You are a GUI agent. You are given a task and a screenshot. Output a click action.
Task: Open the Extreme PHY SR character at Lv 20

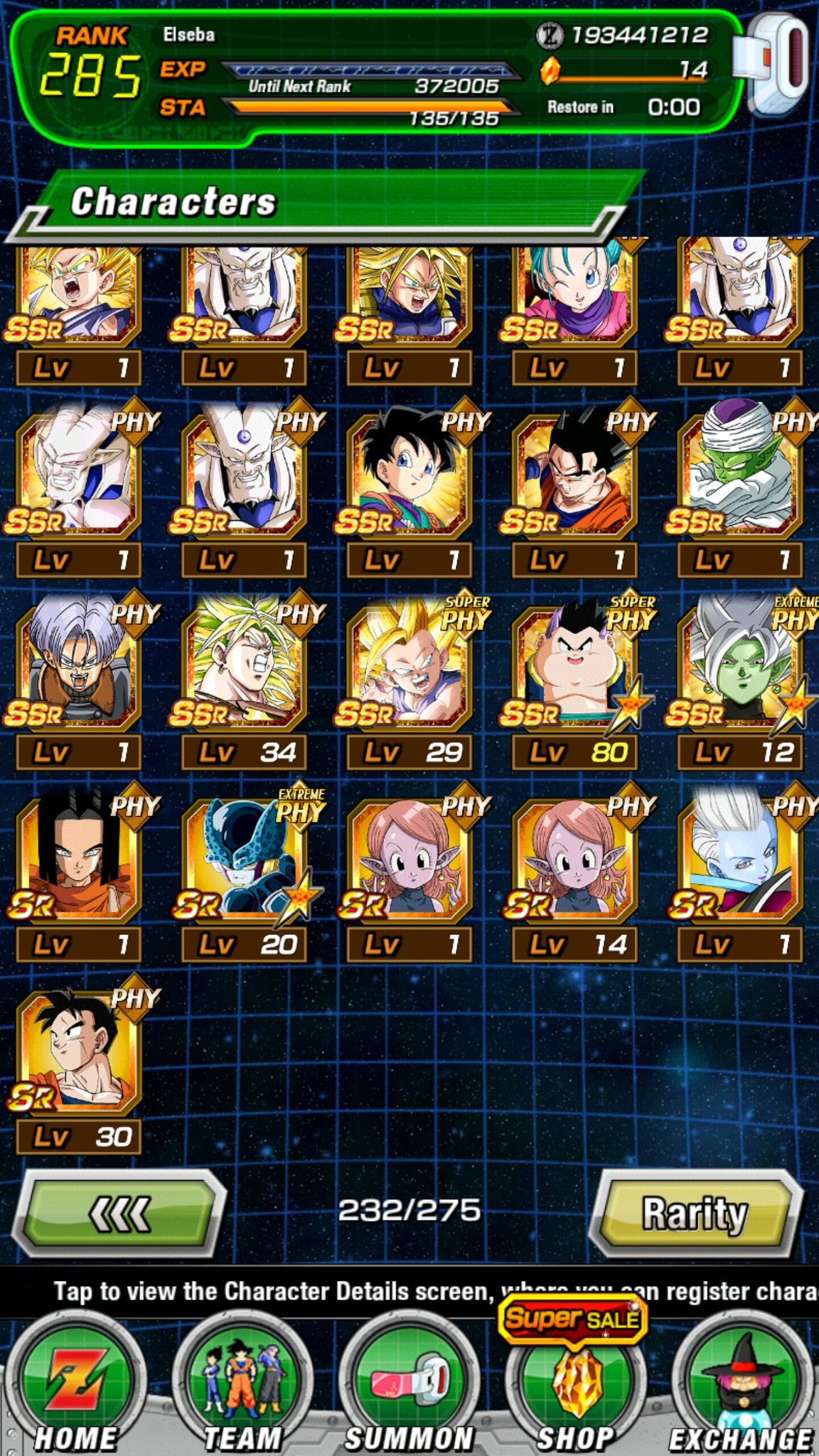coord(243,874)
